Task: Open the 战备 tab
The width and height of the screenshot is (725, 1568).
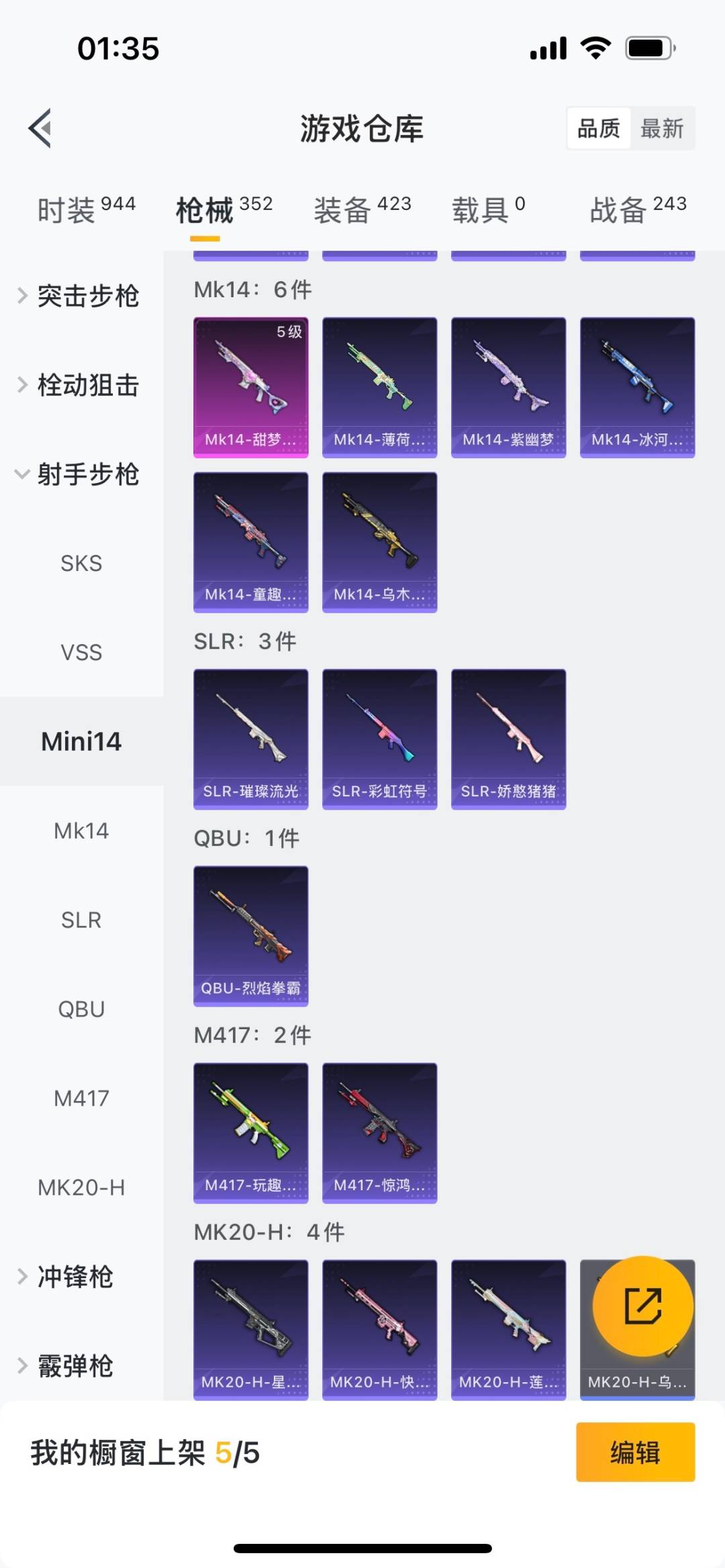Action: [637, 210]
